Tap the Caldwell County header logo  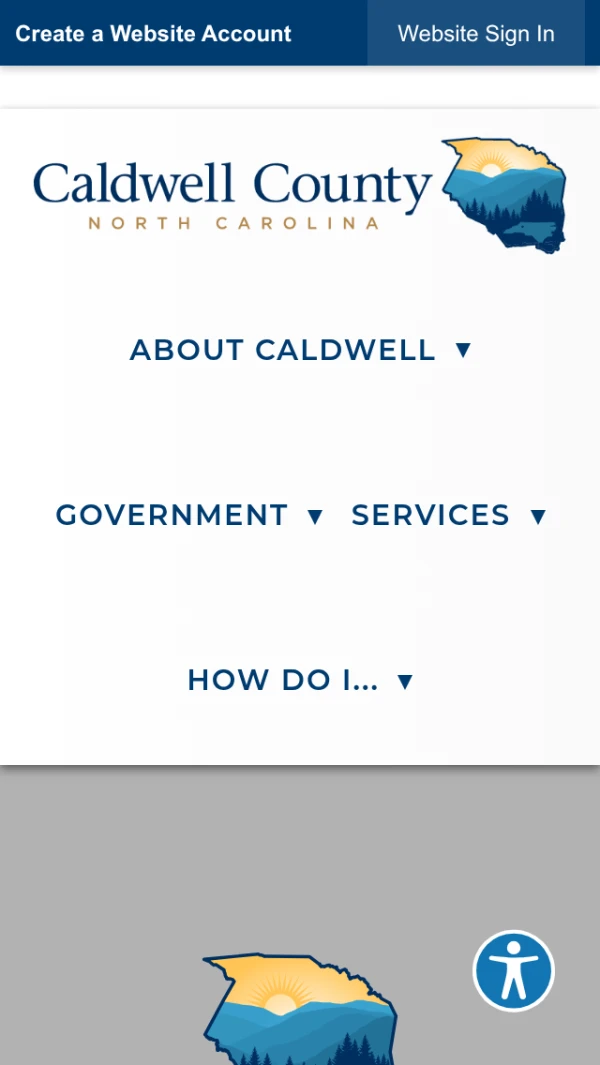[299, 195]
